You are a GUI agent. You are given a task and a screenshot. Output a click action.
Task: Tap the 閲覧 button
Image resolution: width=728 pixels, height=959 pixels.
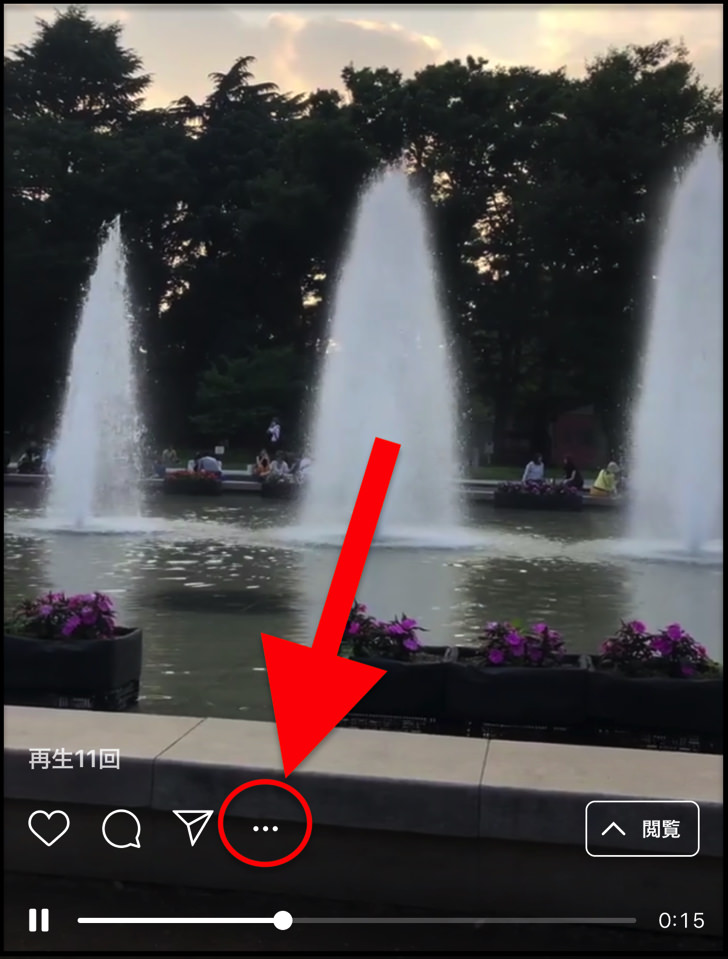click(642, 829)
